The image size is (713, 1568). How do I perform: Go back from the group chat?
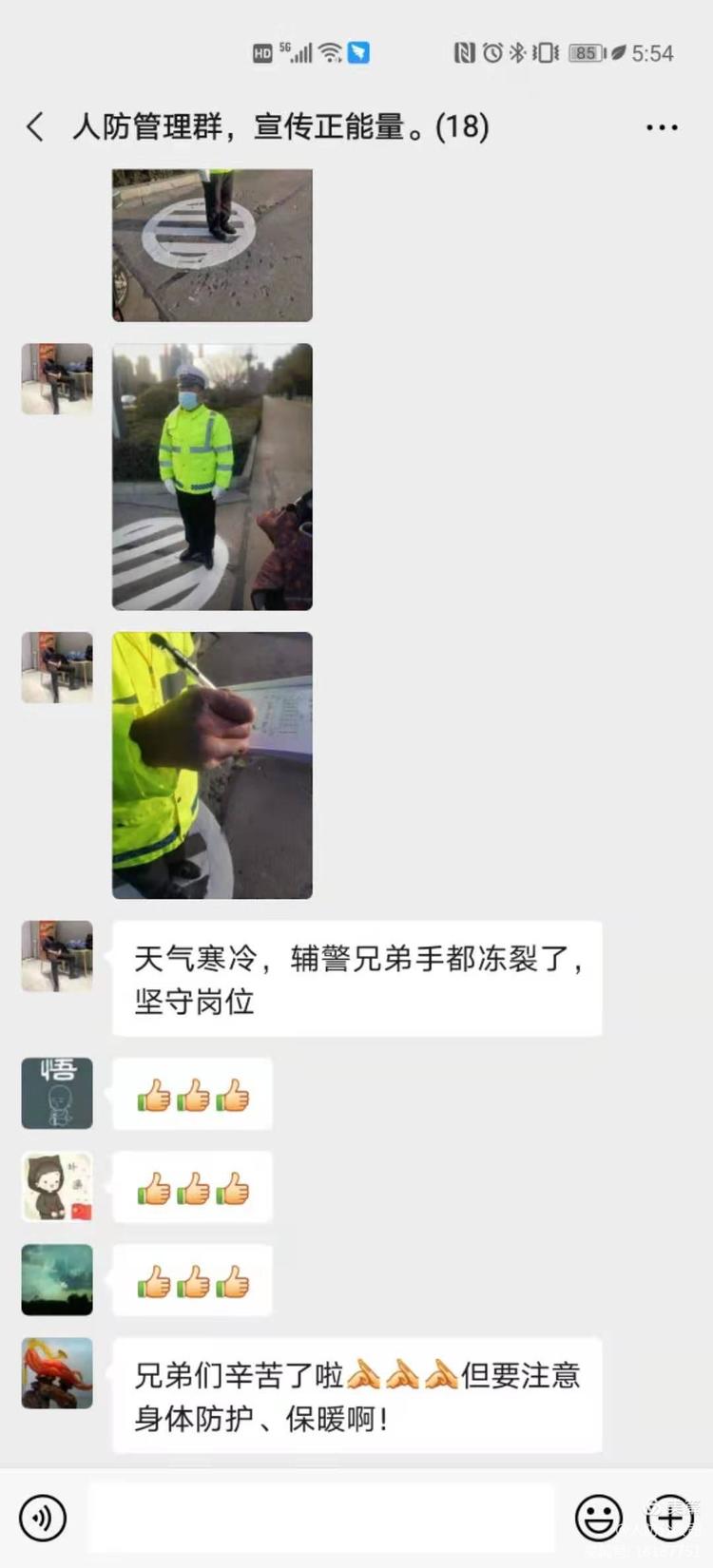click(x=36, y=126)
